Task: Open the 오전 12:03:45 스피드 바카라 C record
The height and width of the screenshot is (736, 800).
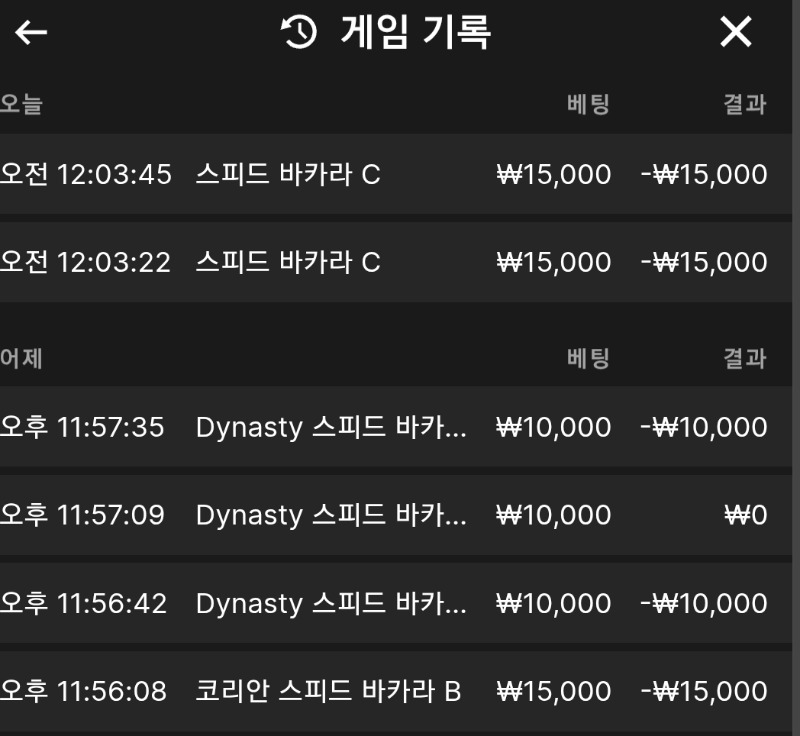Action: pyautogui.click(x=395, y=174)
